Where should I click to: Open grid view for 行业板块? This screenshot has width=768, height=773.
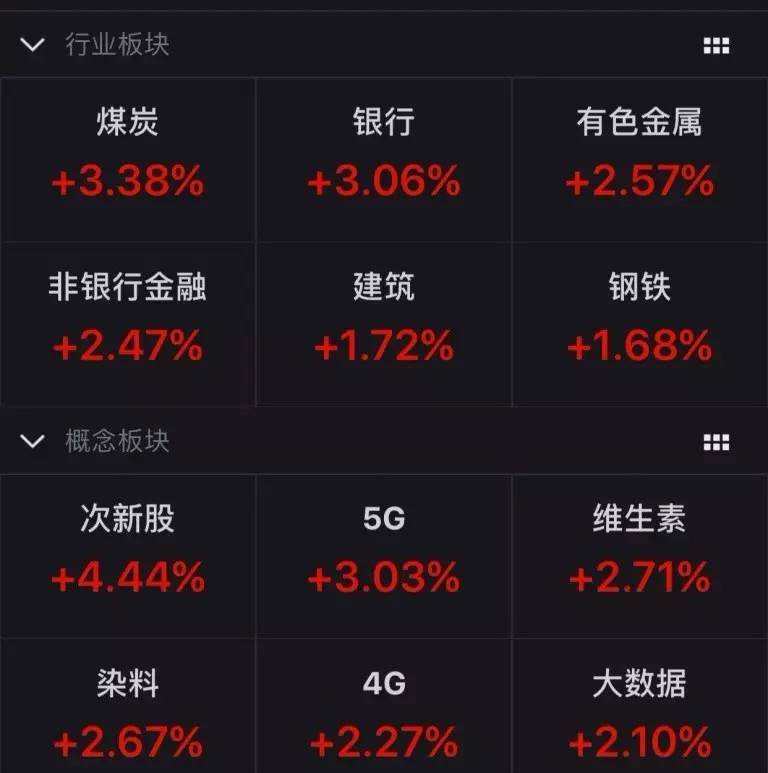point(716,46)
